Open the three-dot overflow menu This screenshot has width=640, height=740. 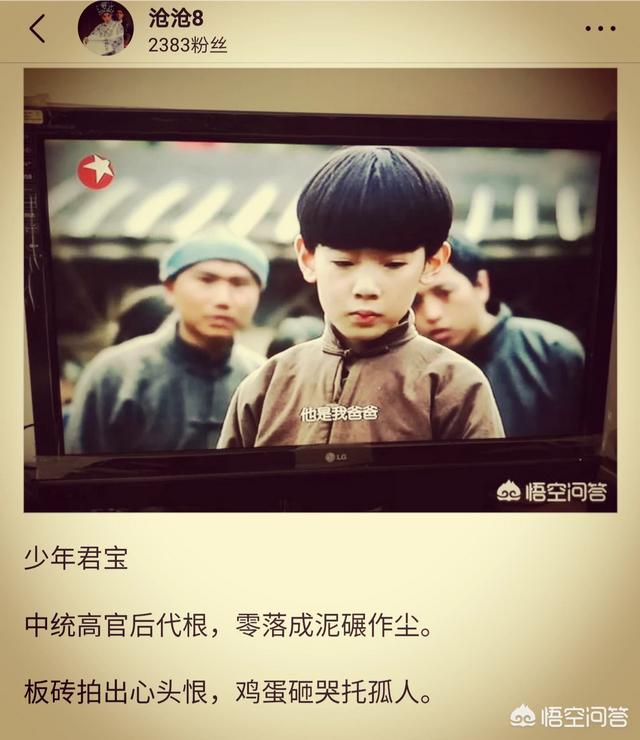[600, 28]
